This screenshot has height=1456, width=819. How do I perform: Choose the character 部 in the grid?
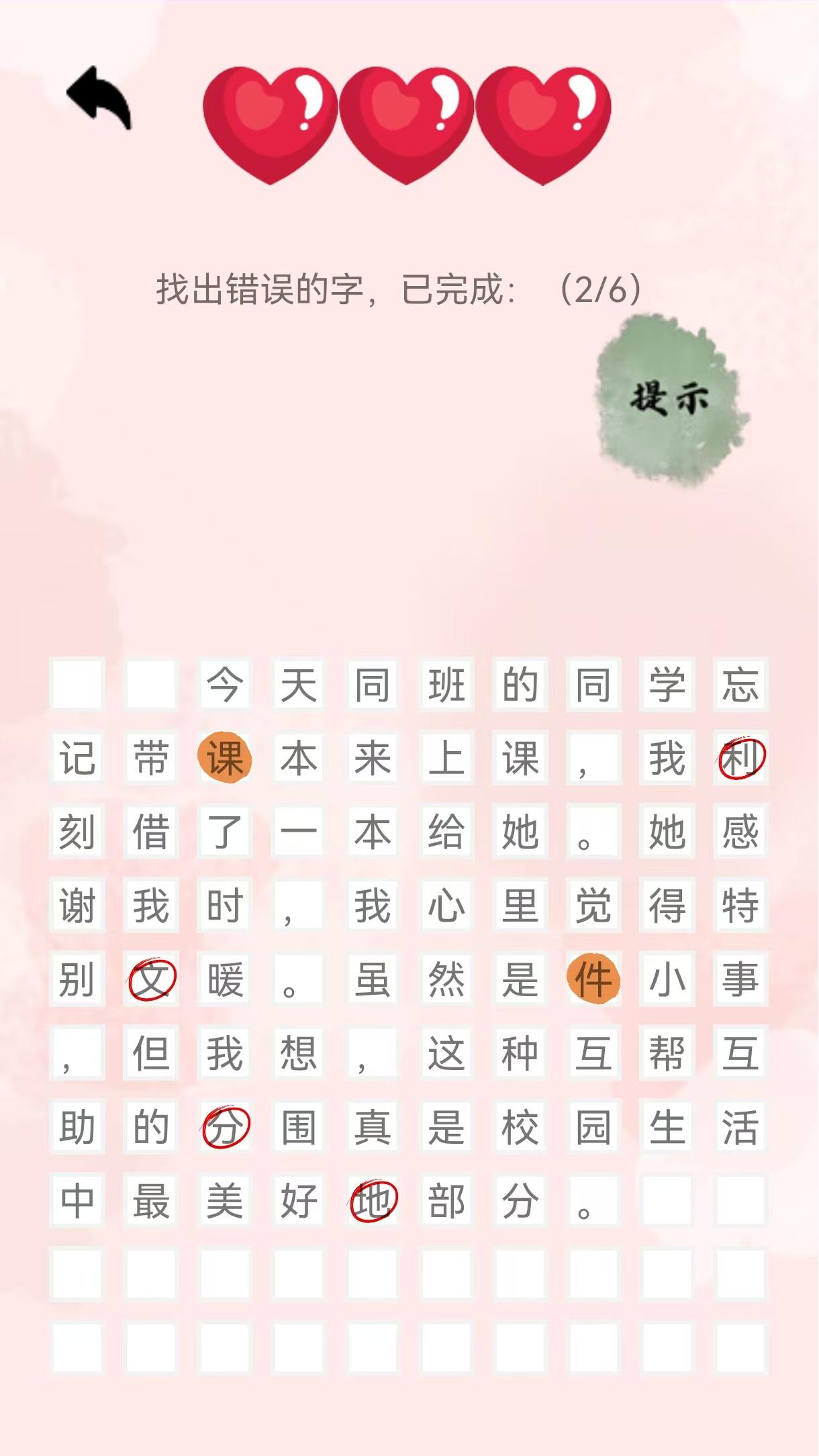click(x=446, y=1200)
